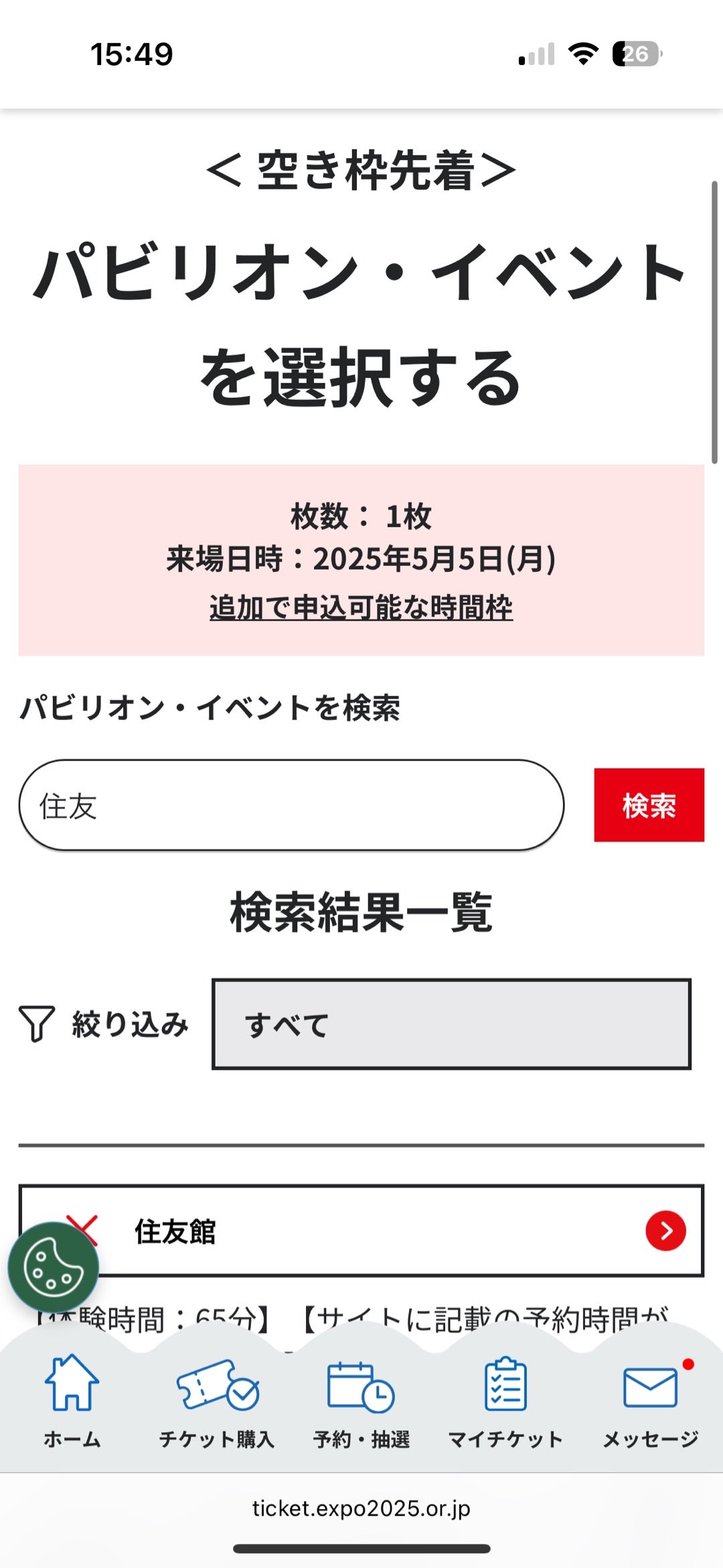The width and height of the screenshot is (723, 1568).
Task: Open the 追加で申込可能な時間枠 link
Action: [x=361, y=608]
